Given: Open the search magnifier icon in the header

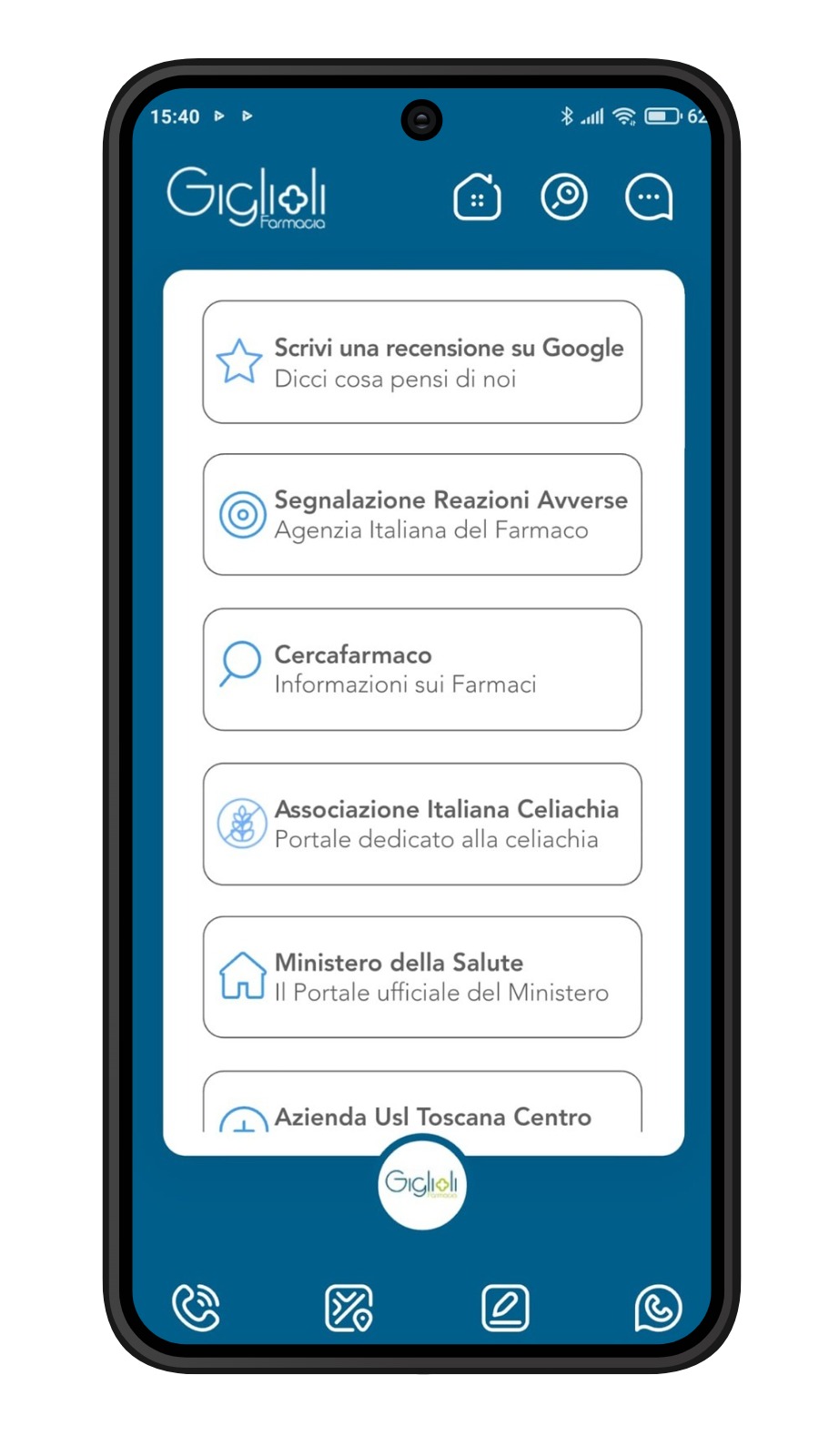Looking at the screenshot, I should click(563, 197).
